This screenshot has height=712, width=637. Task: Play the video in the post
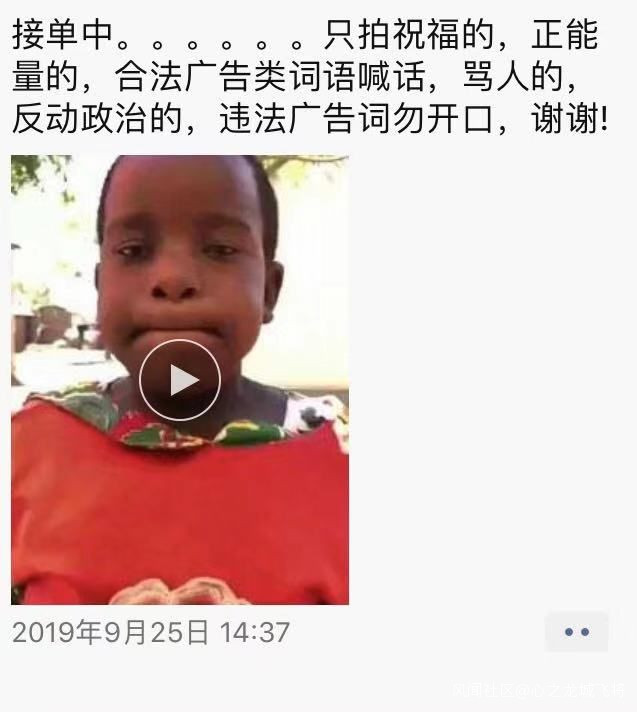(x=180, y=380)
